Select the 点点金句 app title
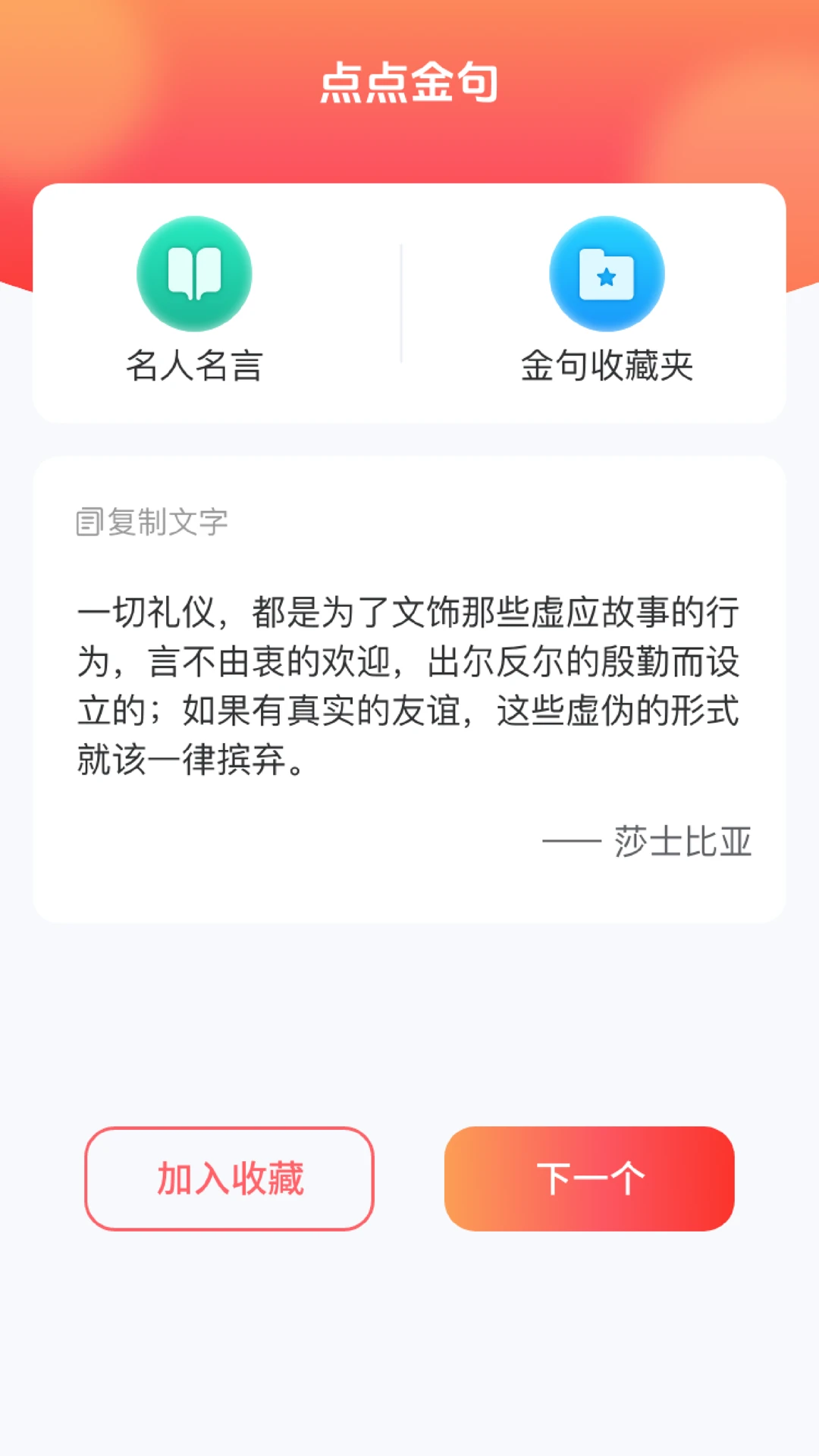This screenshot has height=1456, width=819. 409,83
